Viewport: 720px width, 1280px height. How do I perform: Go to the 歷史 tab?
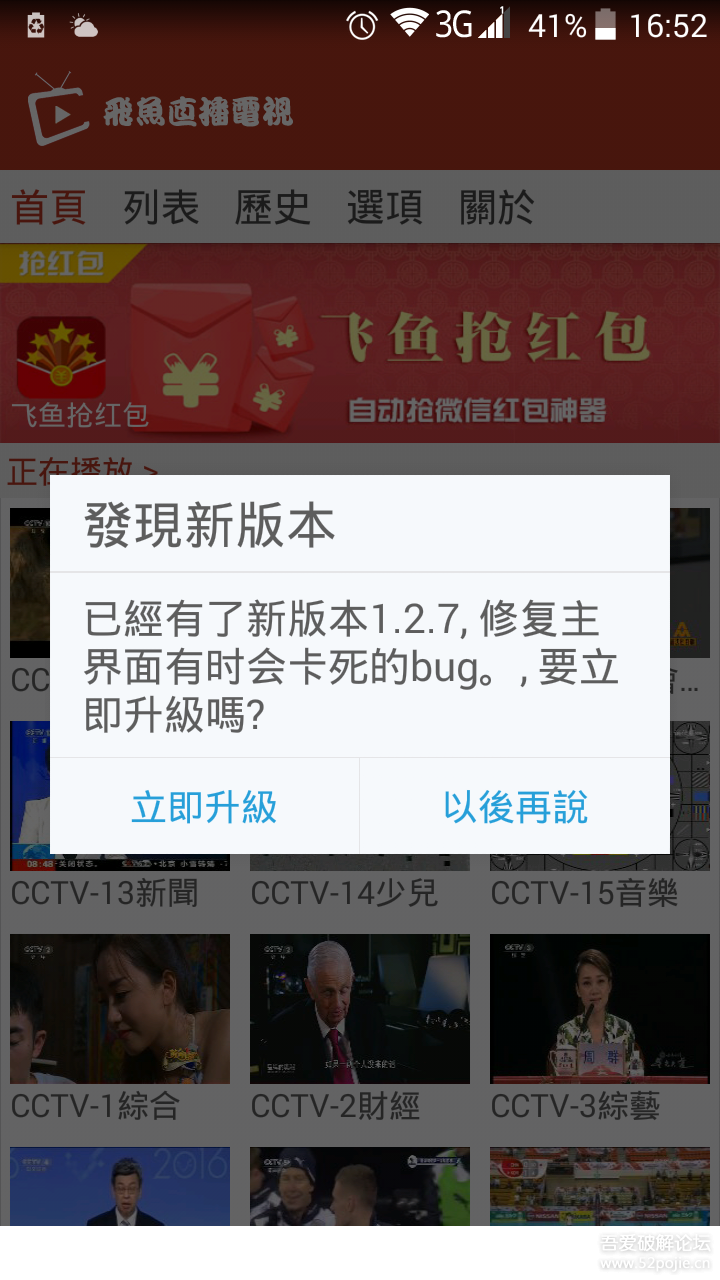point(273,207)
